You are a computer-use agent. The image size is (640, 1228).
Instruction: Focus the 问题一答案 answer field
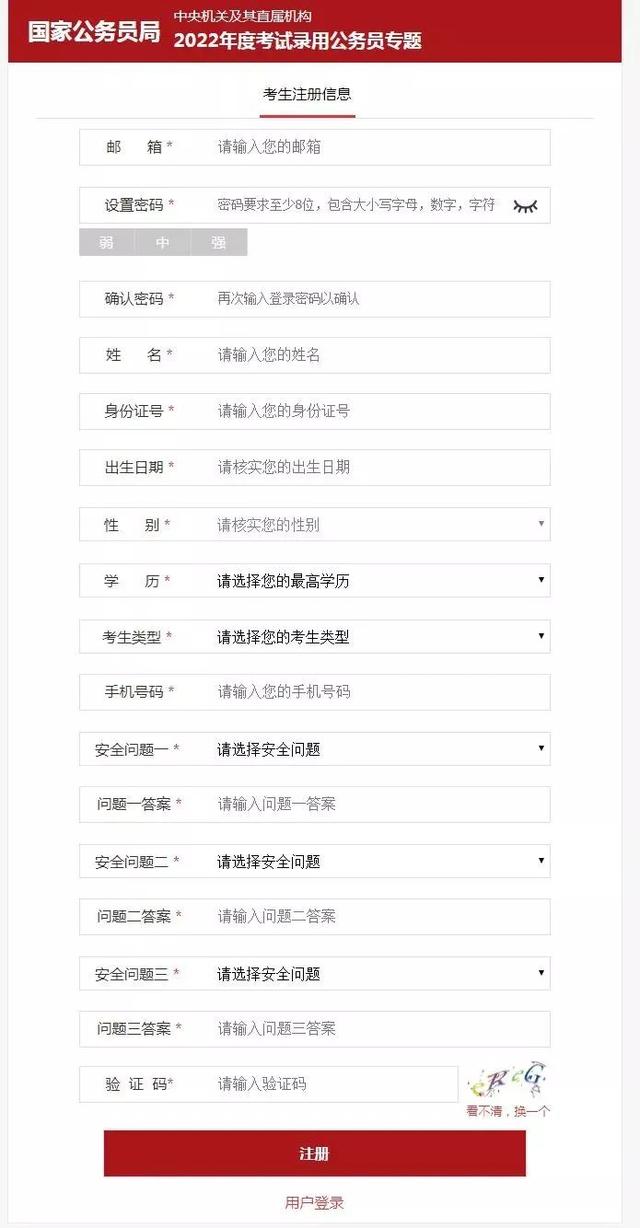[314, 804]
